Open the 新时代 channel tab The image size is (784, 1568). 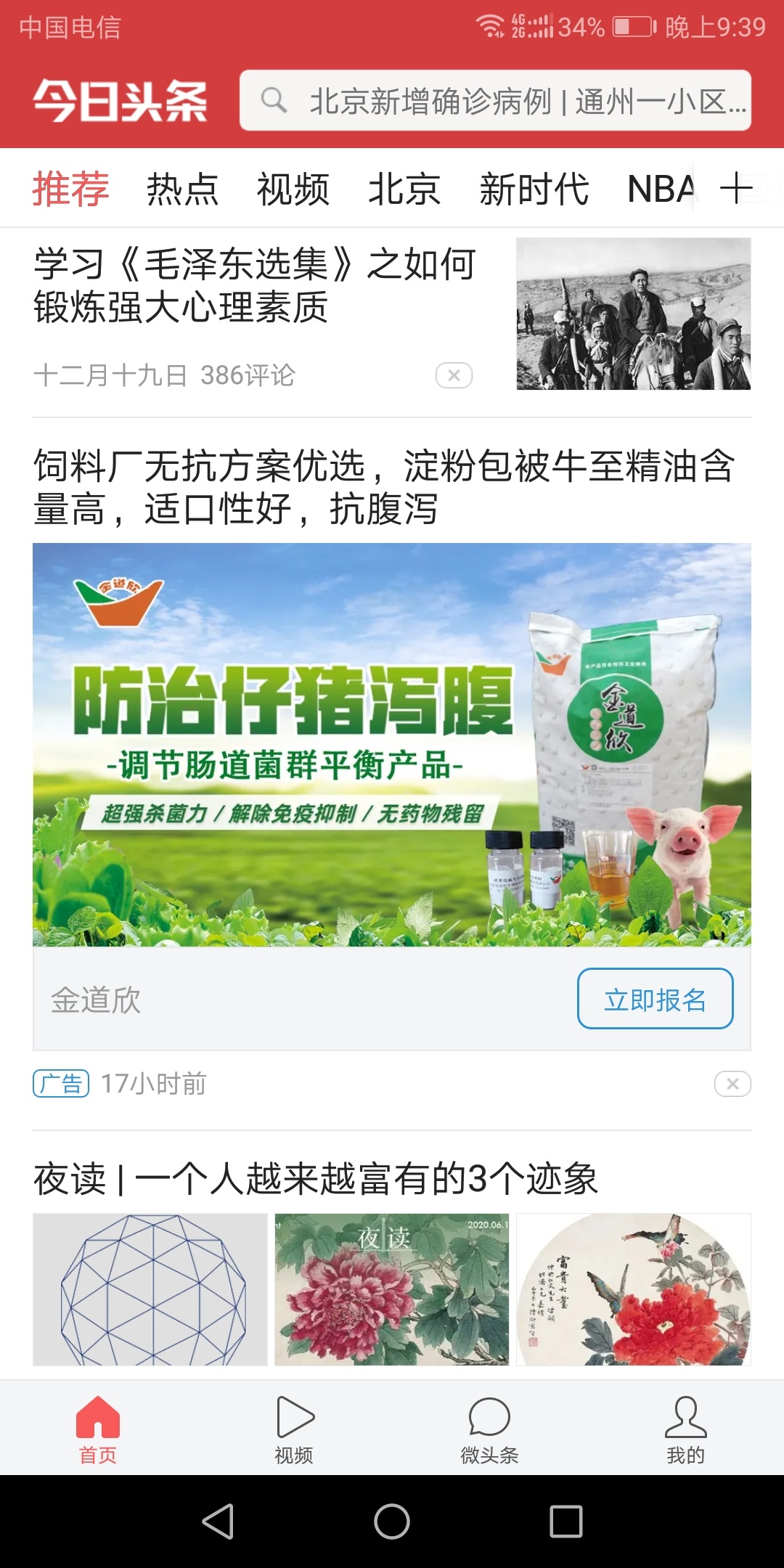(534, 189)
